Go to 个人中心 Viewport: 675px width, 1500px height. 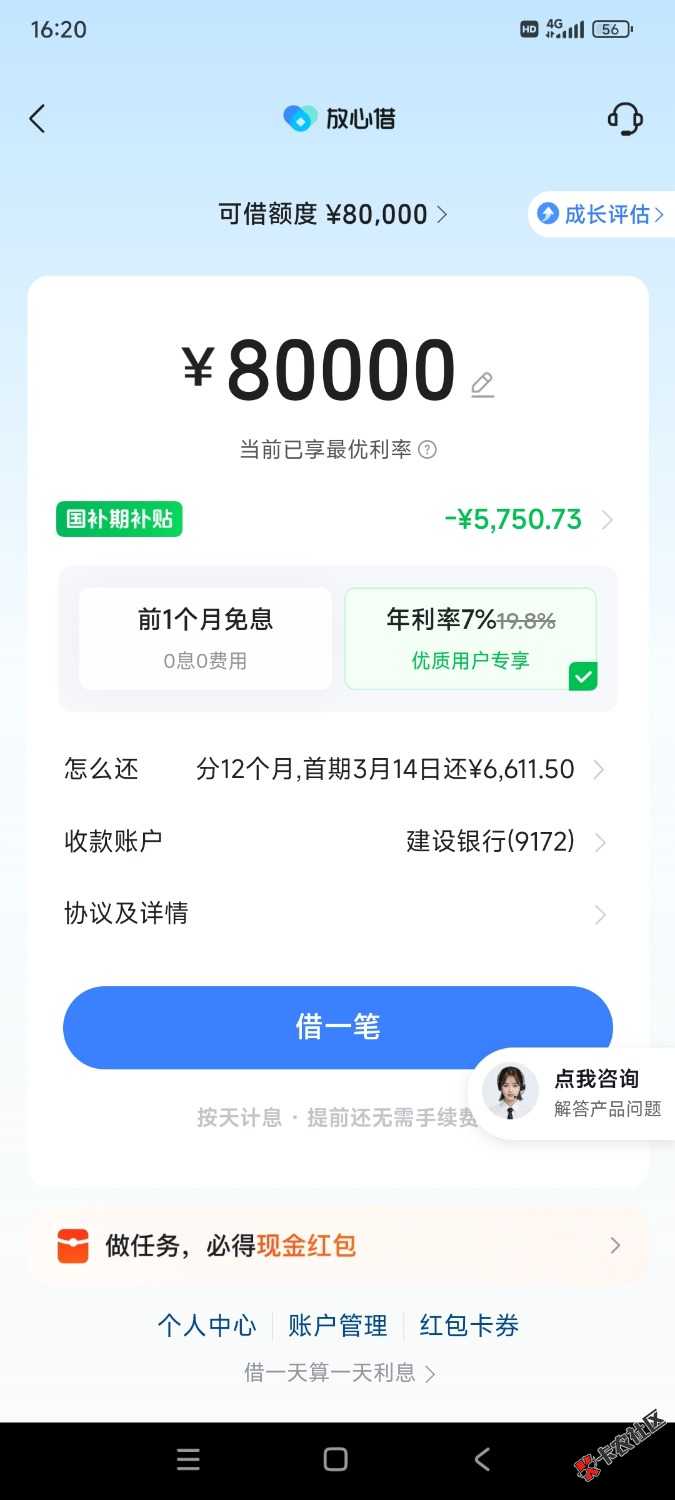[x=207, y=1326]
